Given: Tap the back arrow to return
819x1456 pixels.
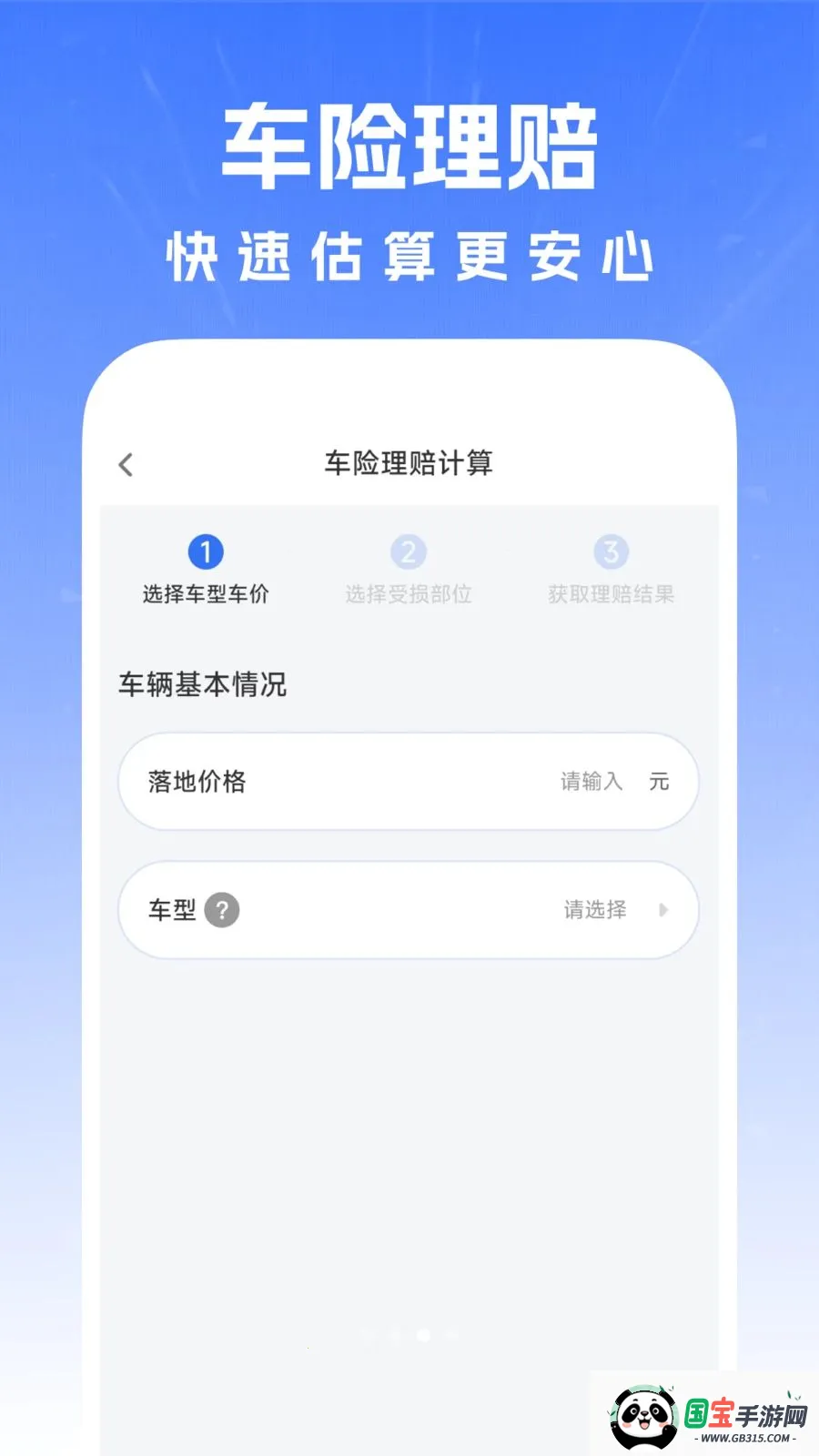Looking at the screenshot, I should (126, 464).
